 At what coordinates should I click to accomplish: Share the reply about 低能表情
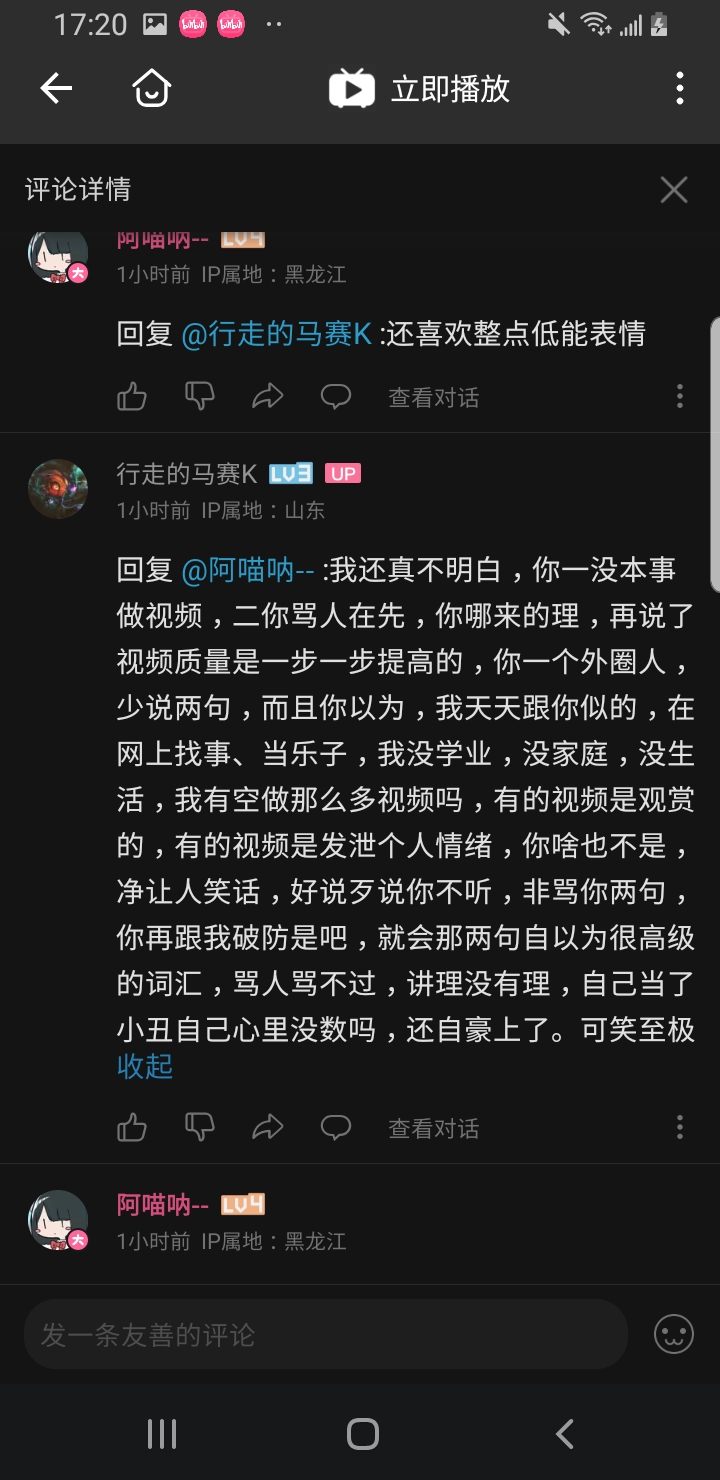268,397
